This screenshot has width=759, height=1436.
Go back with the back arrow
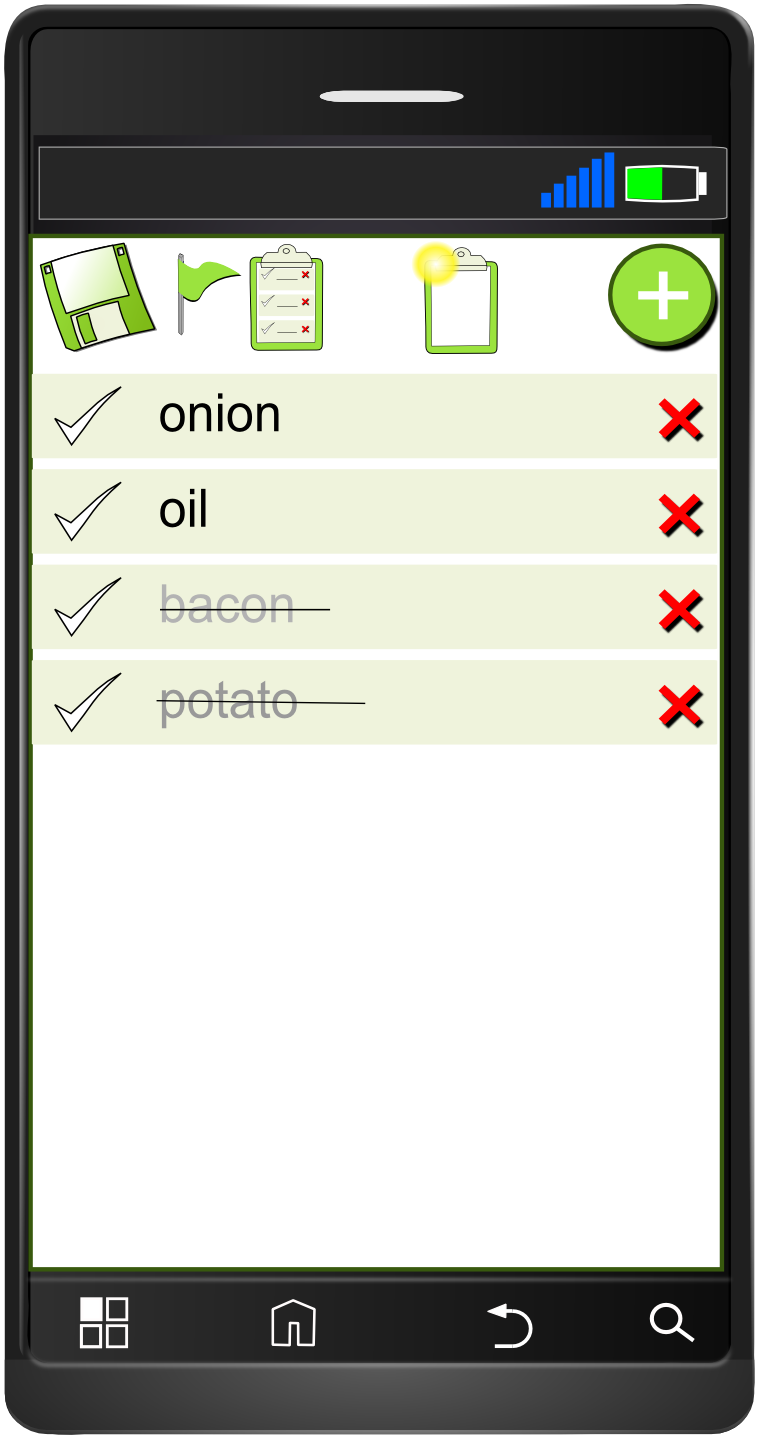(x=510, y=1325)
